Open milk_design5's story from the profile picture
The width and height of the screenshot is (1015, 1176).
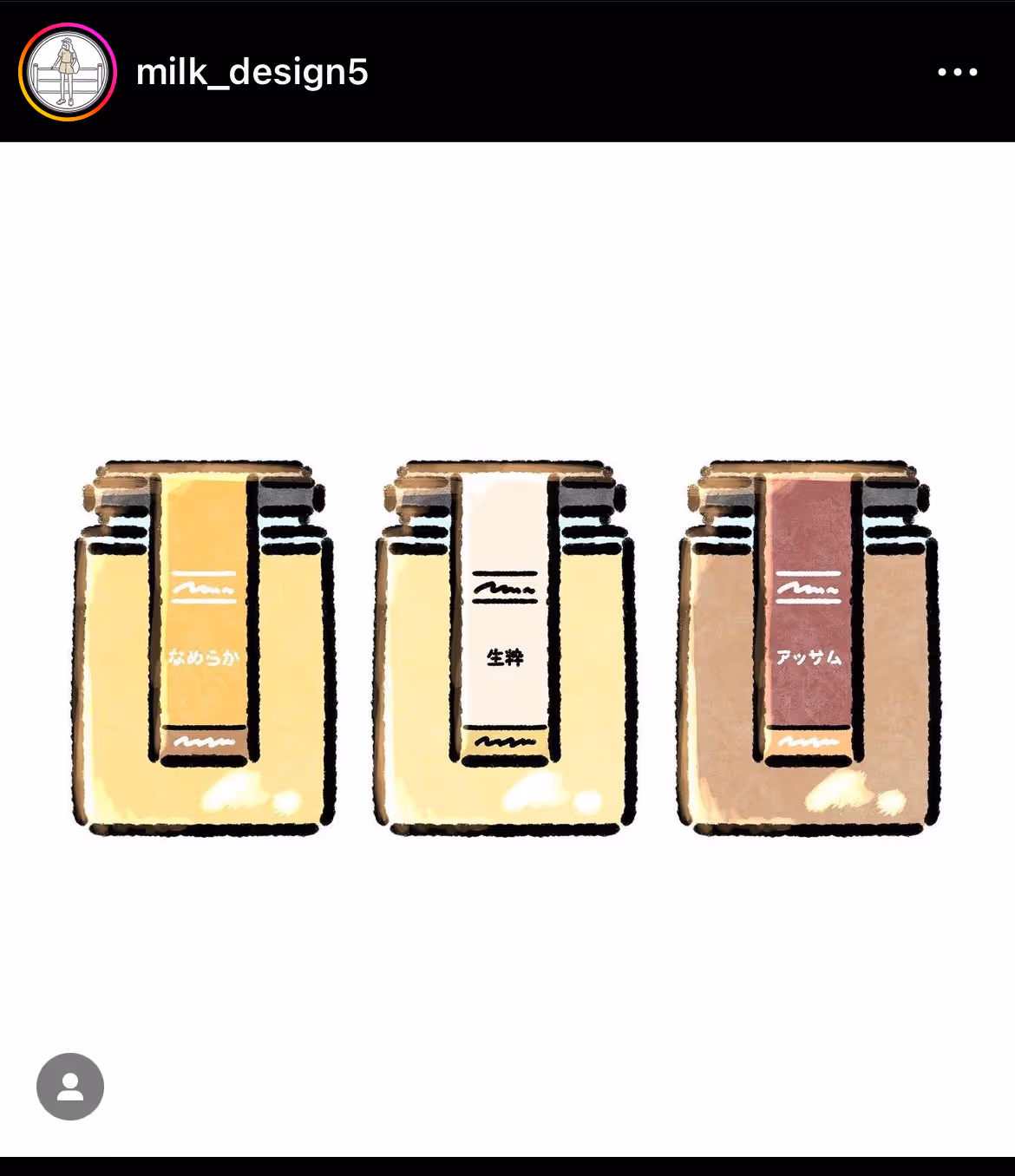pyautogui.click(x=68, y=72)
